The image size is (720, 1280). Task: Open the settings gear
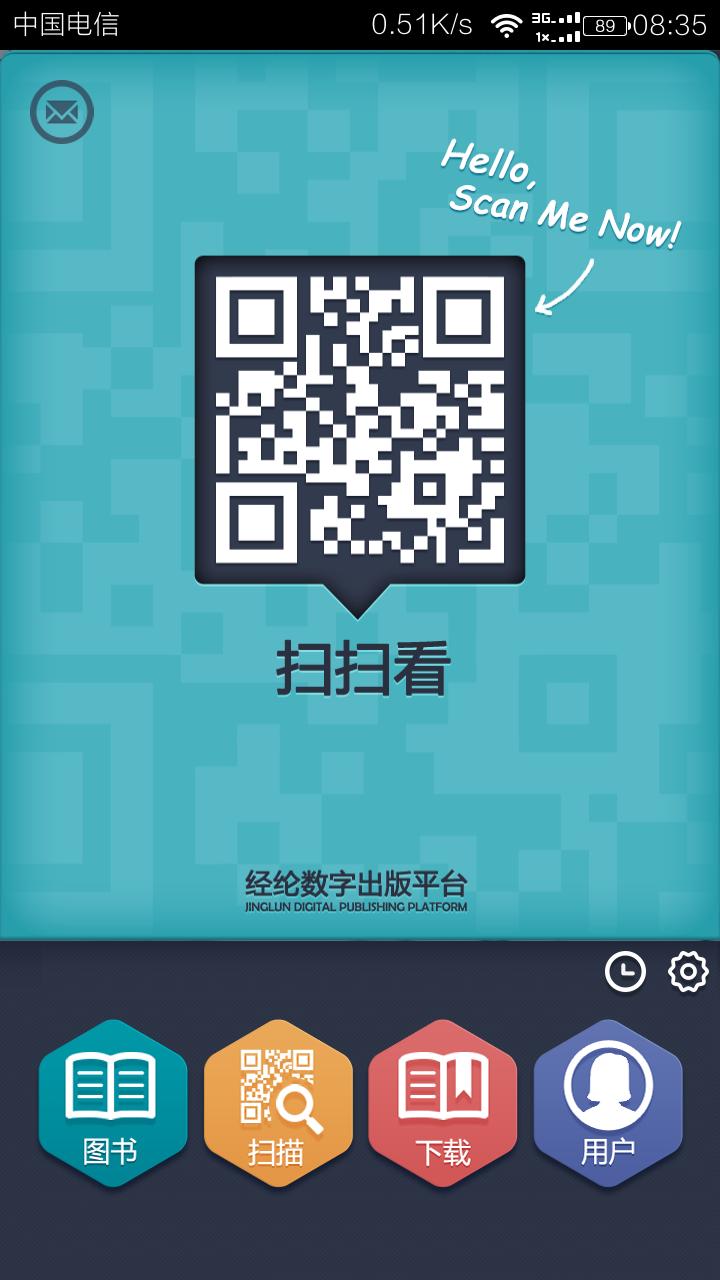688,972
